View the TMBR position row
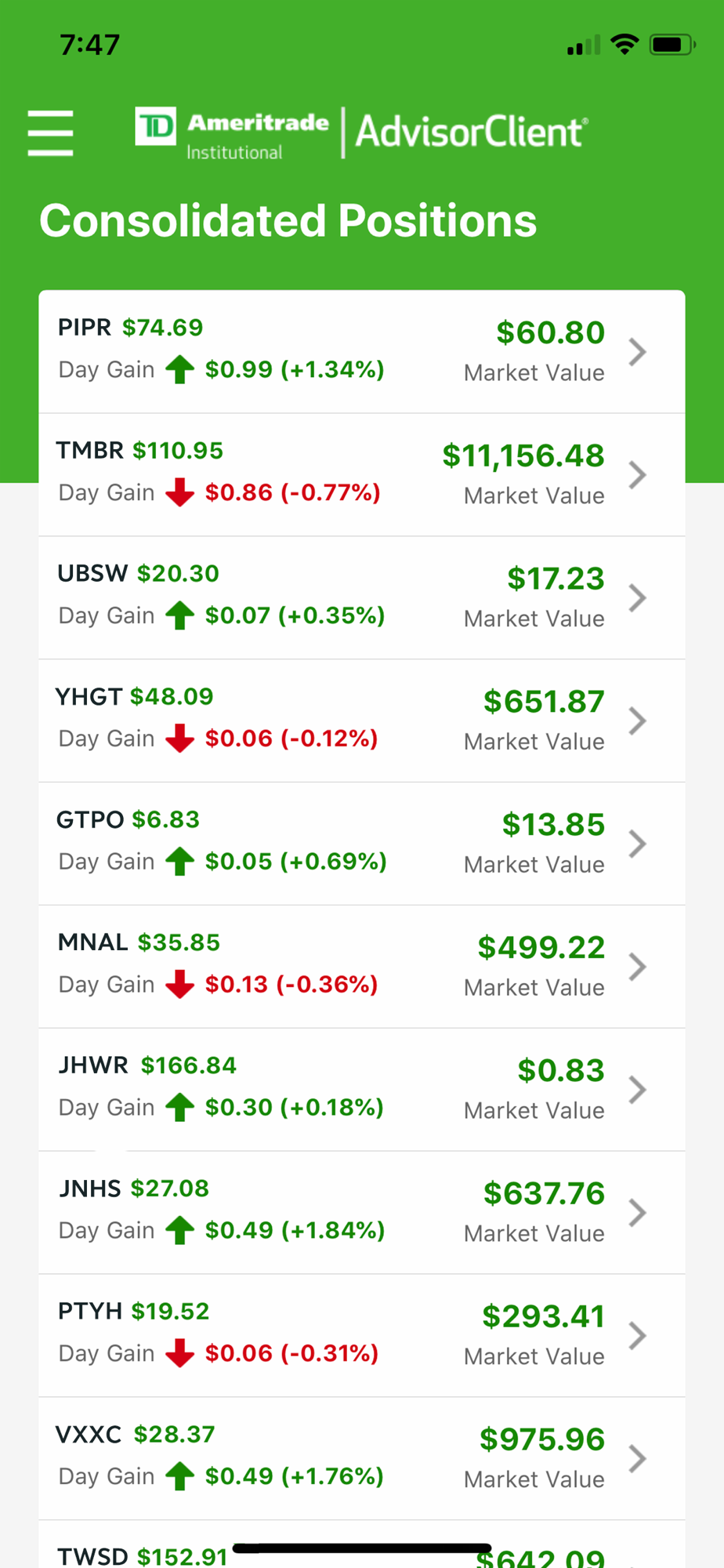This screenshot has width=724, height=1568. point(362,475)
